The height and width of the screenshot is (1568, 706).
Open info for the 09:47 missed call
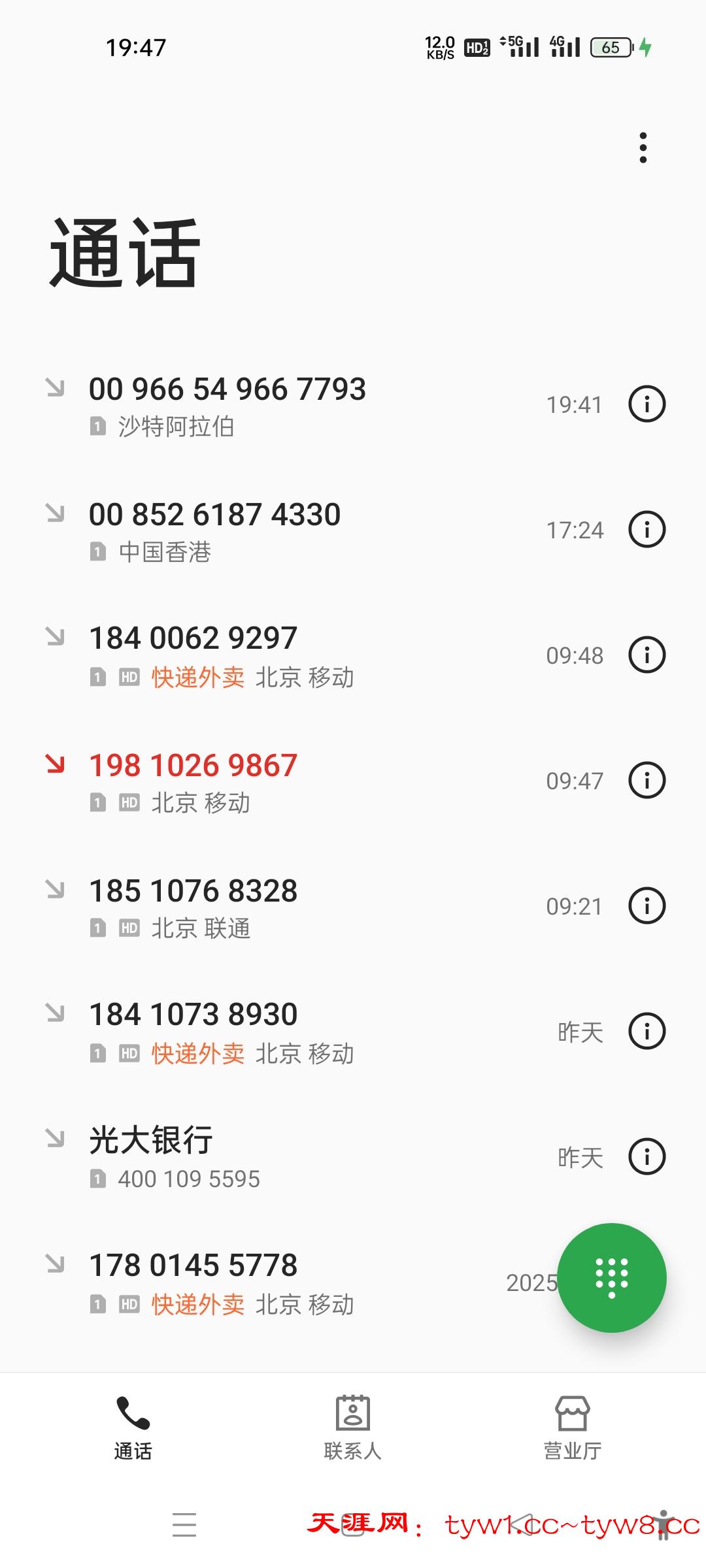[x=647, y=781]
